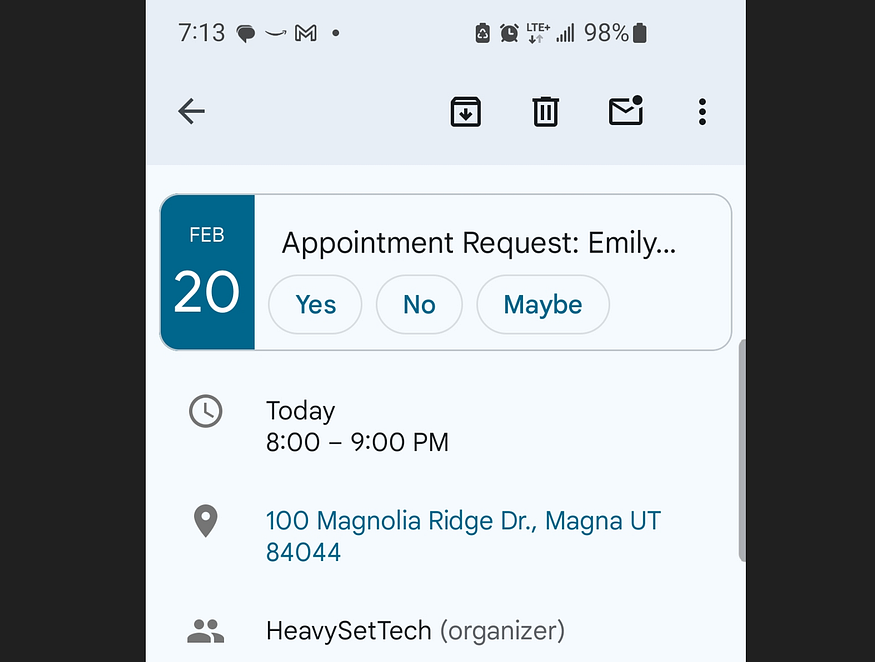Archive this email
The width and height of the screenshot is (875, 662).
(465, 111)
